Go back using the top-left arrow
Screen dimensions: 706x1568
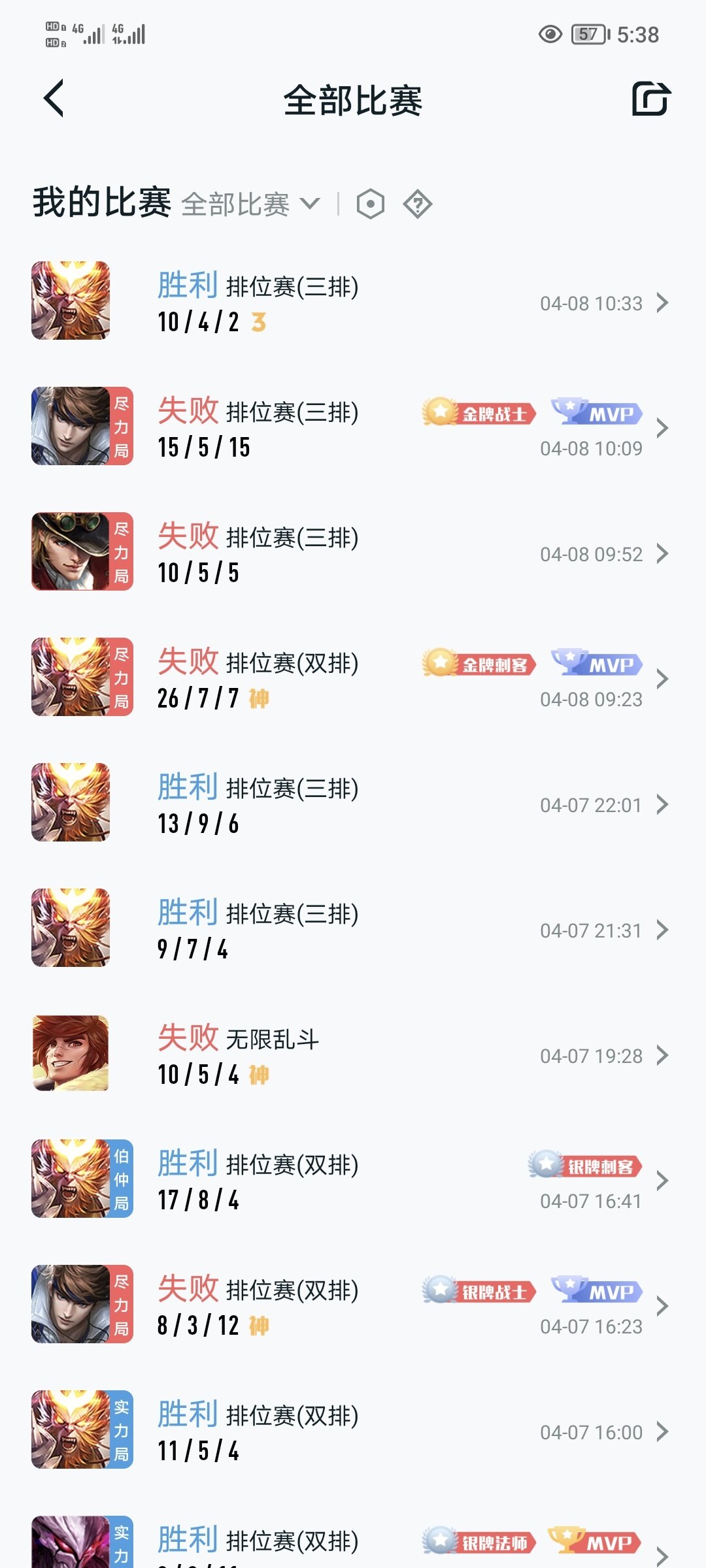(54, 99)
